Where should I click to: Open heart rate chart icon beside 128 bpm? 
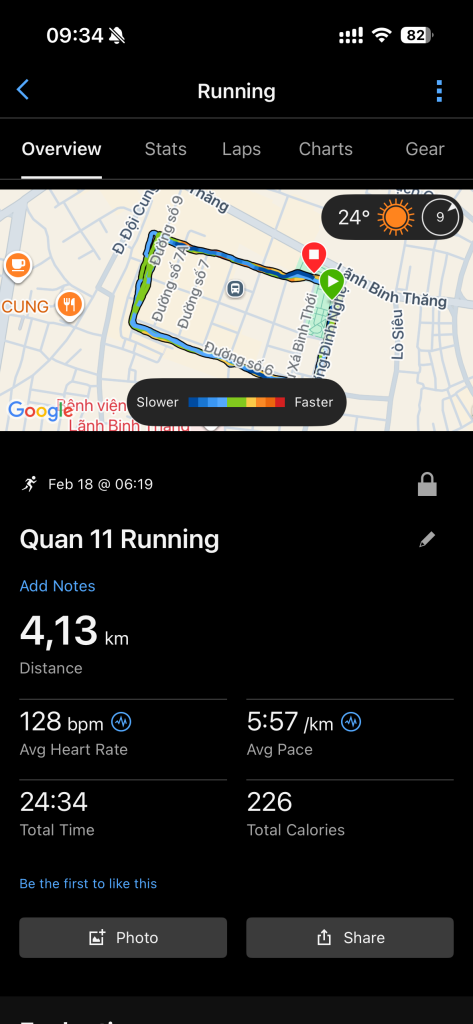pos(121,722)
